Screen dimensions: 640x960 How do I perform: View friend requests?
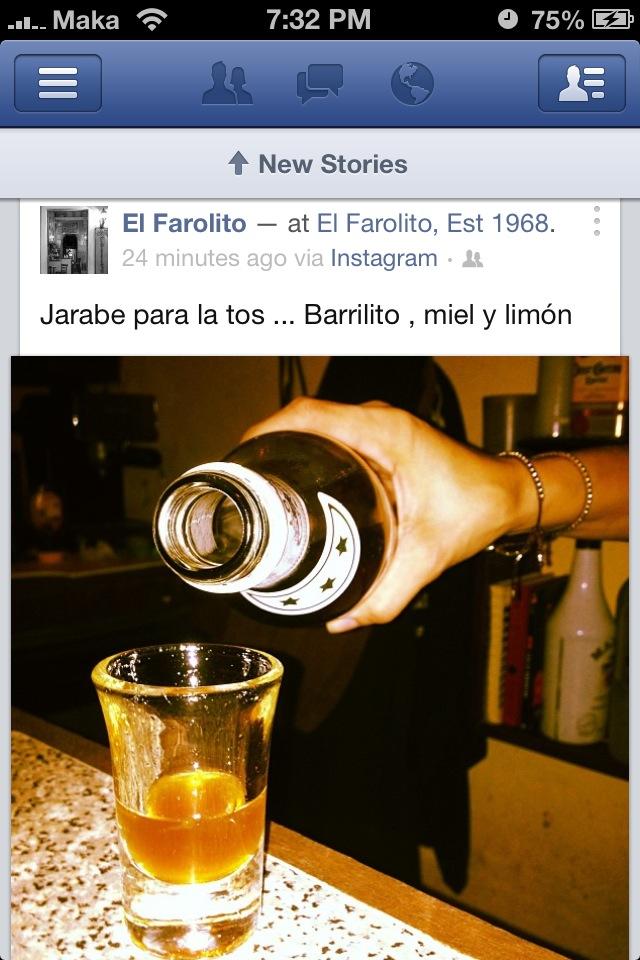tap(227, 84)
